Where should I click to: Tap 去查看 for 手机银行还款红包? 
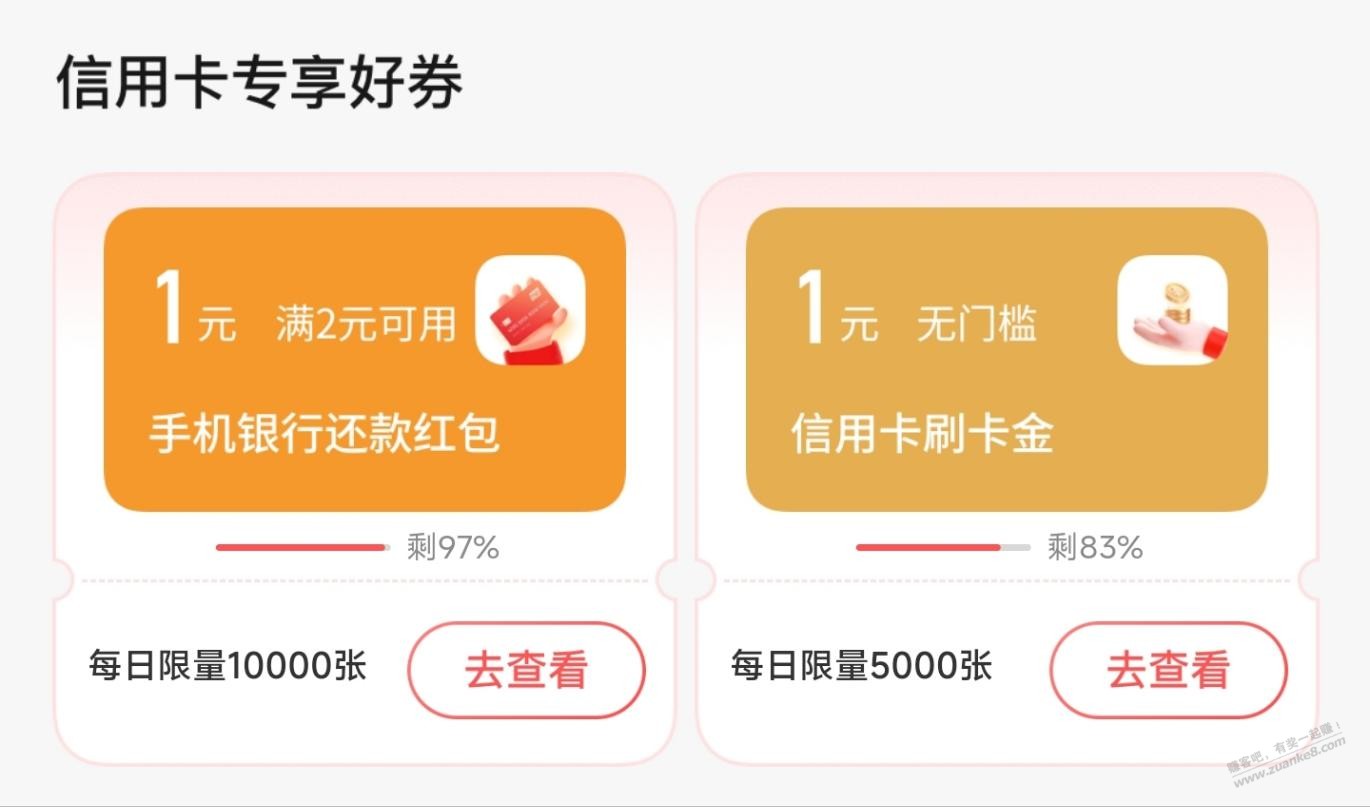[526, 670]
